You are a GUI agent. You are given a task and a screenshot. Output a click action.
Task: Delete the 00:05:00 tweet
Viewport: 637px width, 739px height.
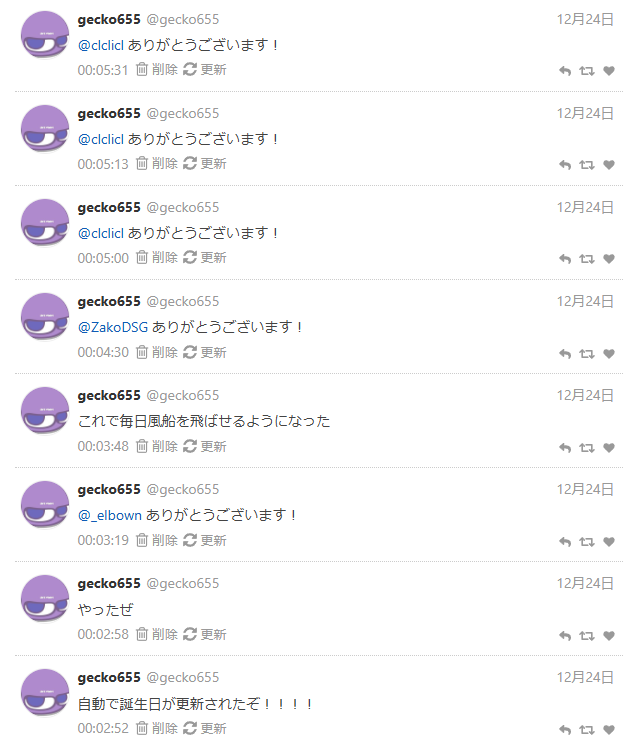pyautogui.click(x=157, y=258)
